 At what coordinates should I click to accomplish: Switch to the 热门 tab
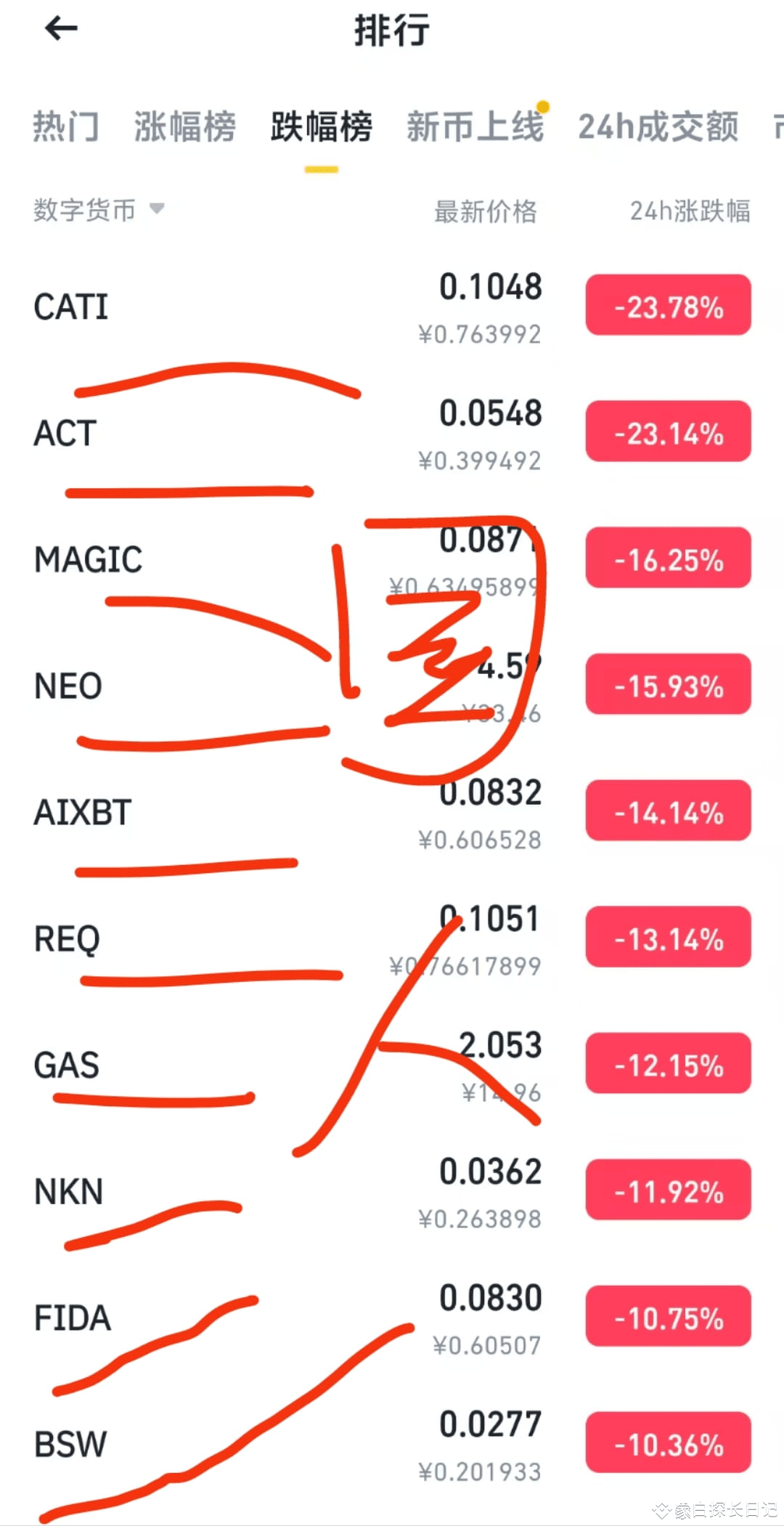tap(65, 125)
